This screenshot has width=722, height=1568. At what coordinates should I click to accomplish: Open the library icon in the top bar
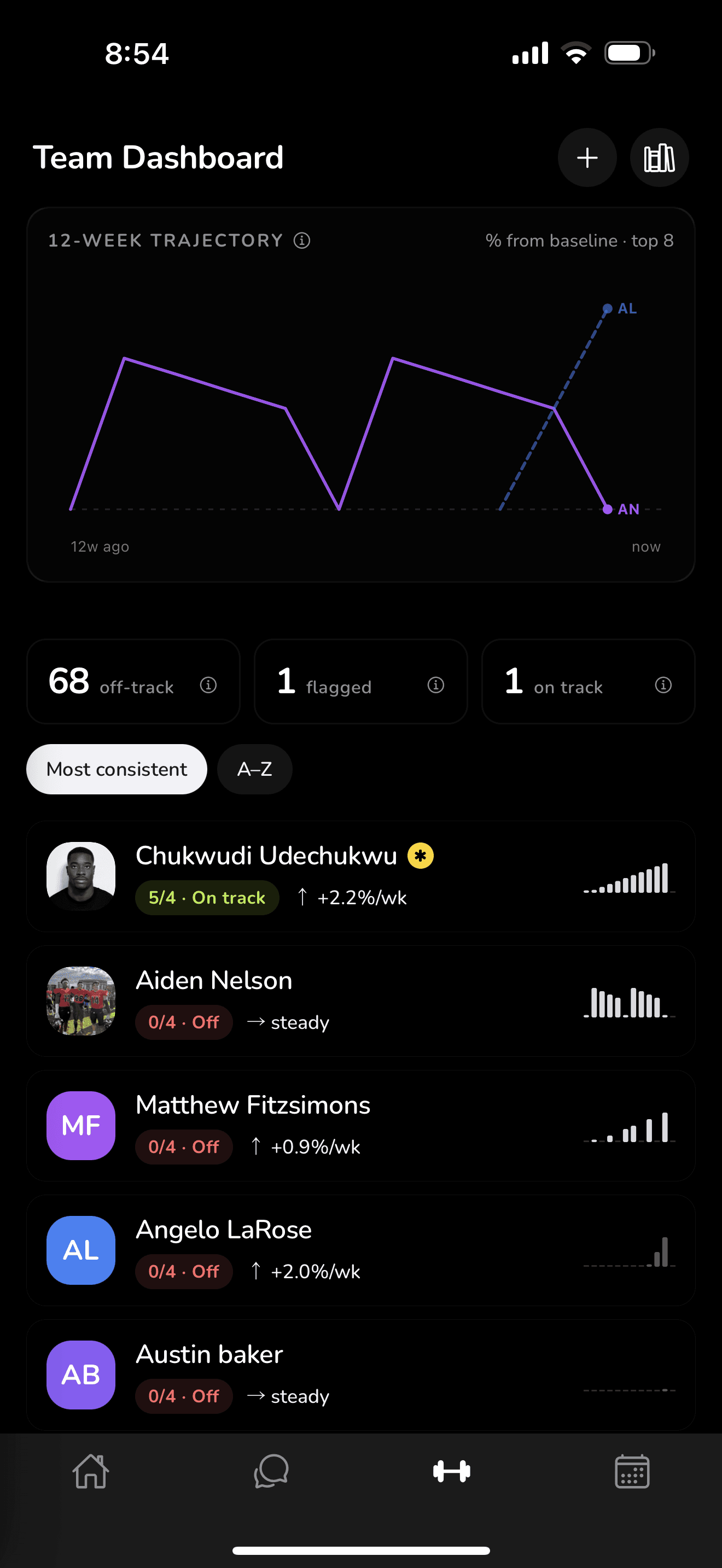pyautogui.click(x=659, y=157)
